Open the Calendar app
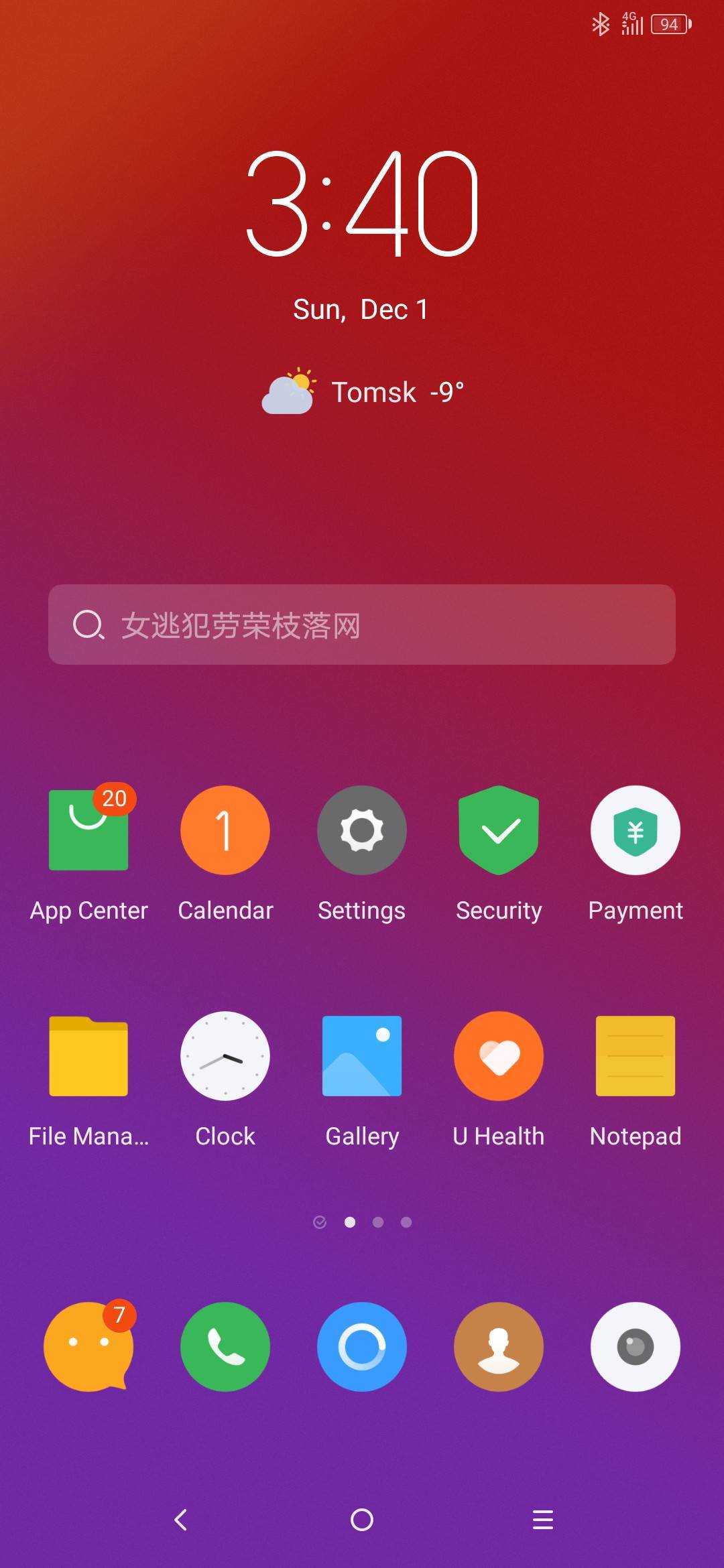Image resolution: width=724 pixels, height=1568 pixels. point(225,831)
